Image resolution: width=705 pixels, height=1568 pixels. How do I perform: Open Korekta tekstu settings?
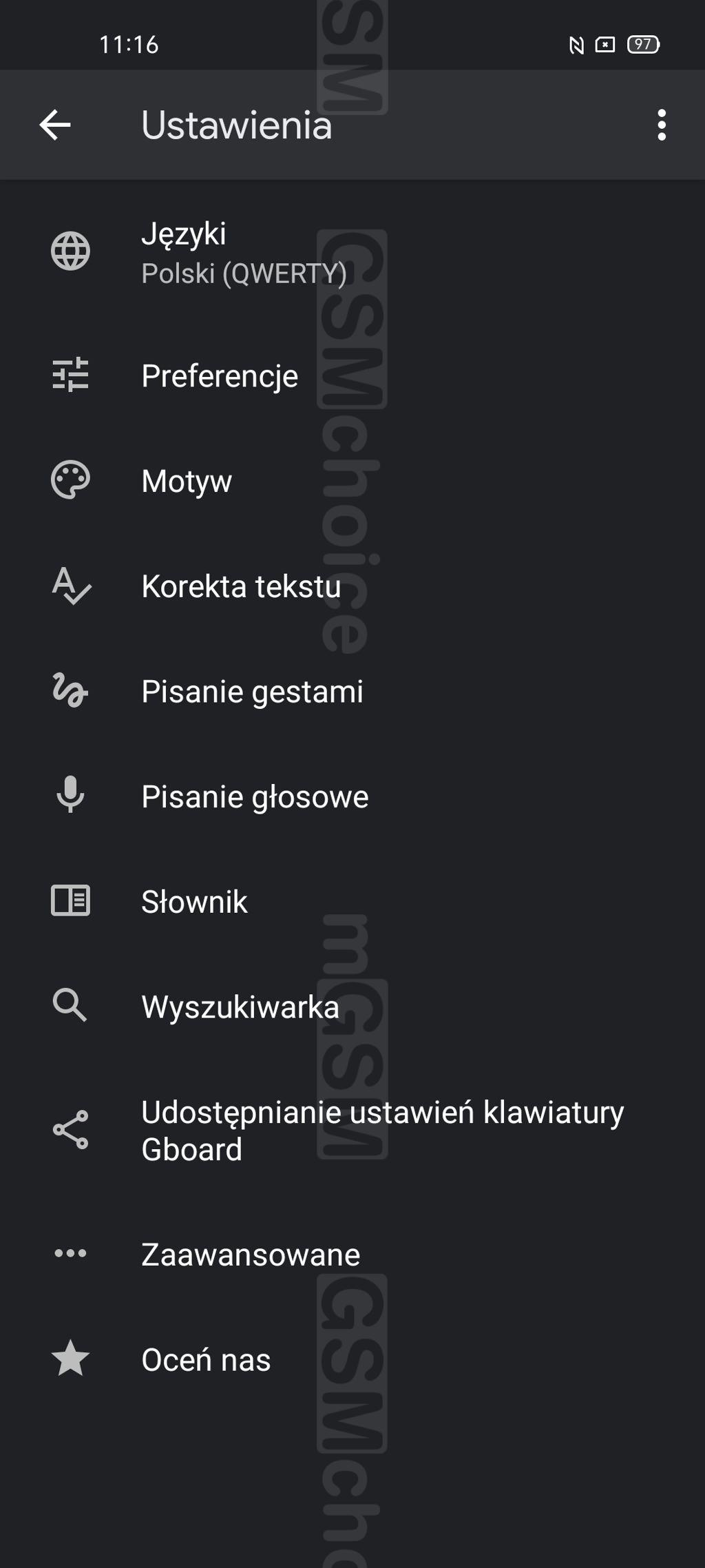352,586
